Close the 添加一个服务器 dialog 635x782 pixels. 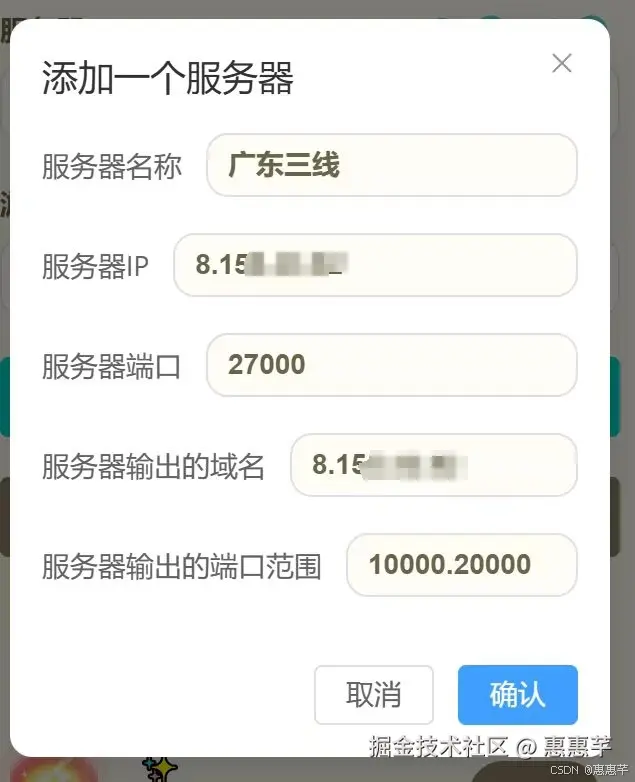point(562,64)
